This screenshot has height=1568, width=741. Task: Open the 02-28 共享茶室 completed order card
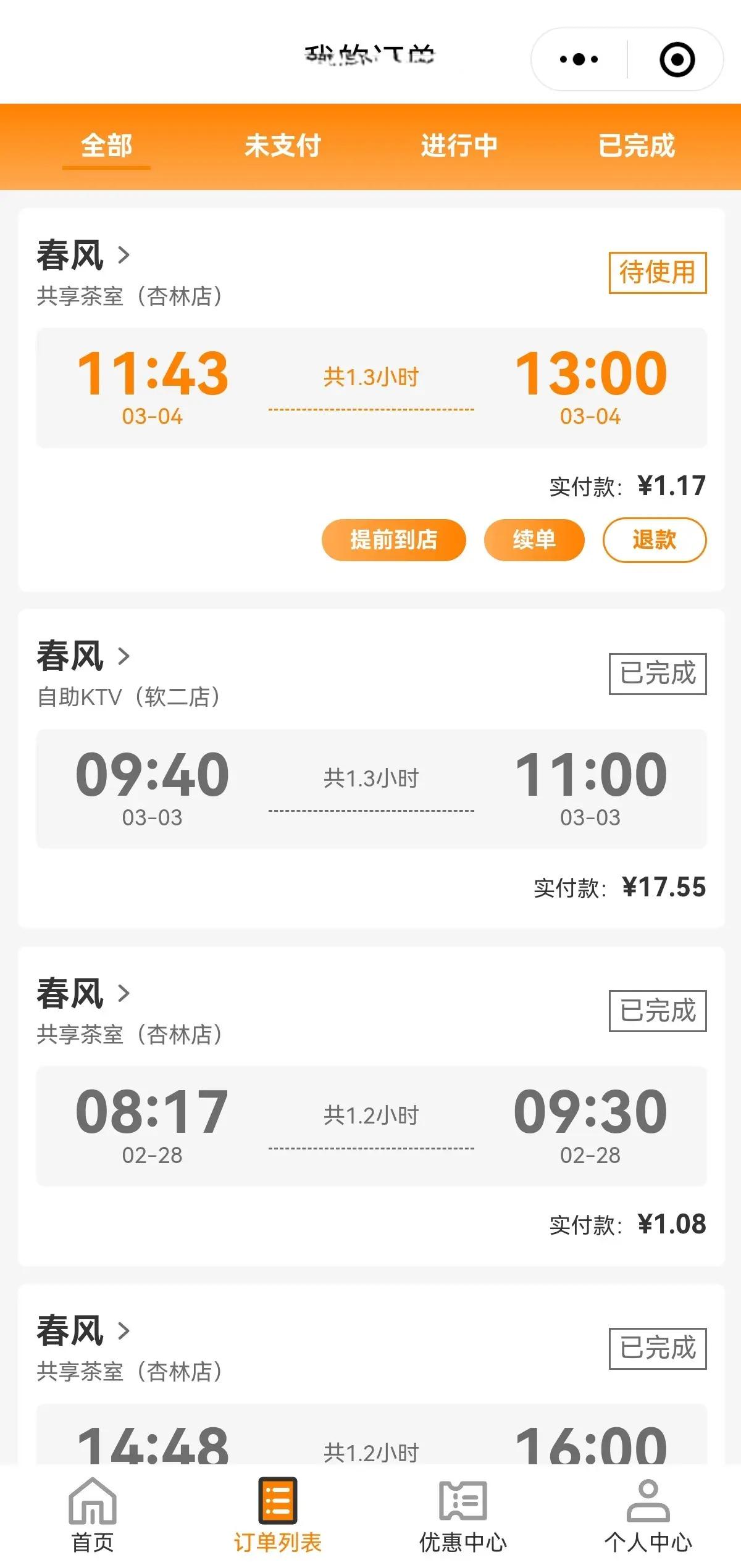[371, 1106]
